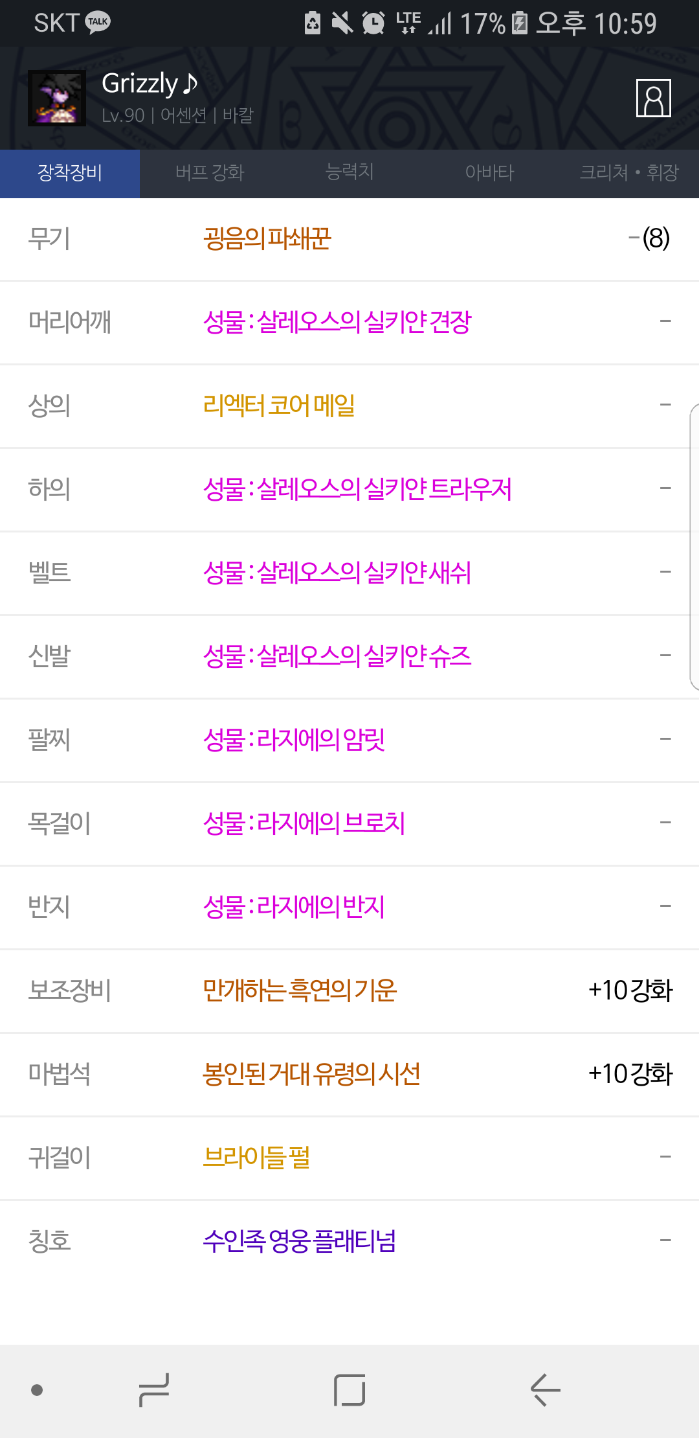The height and width of the screenshot is (1438, 699).
Task: View title 수인족 영웅 플래티넘
Action: click(x=299, y=1241)
